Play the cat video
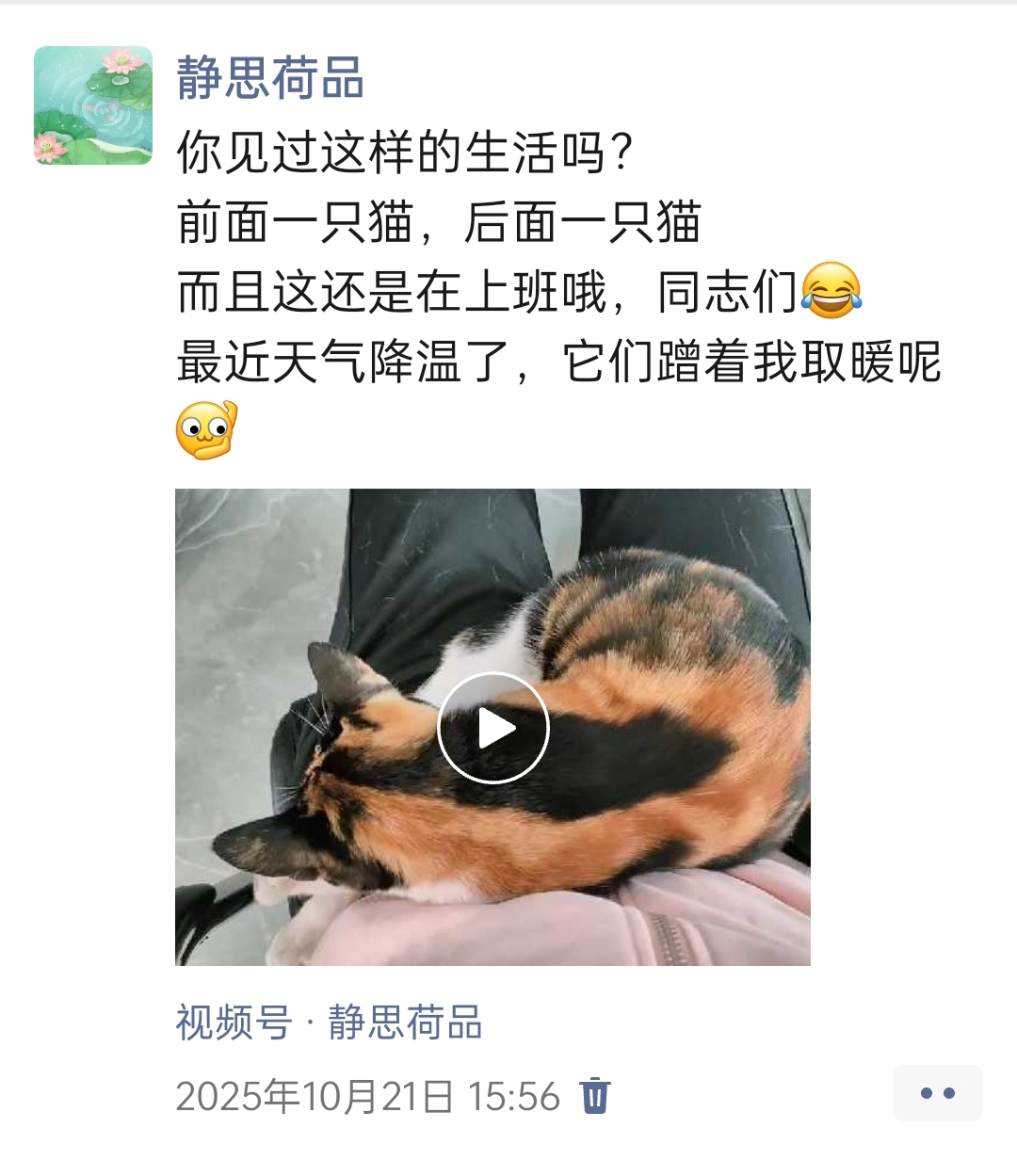Viewport: 1017px width, 1176px height. click(x=492, y=727)
